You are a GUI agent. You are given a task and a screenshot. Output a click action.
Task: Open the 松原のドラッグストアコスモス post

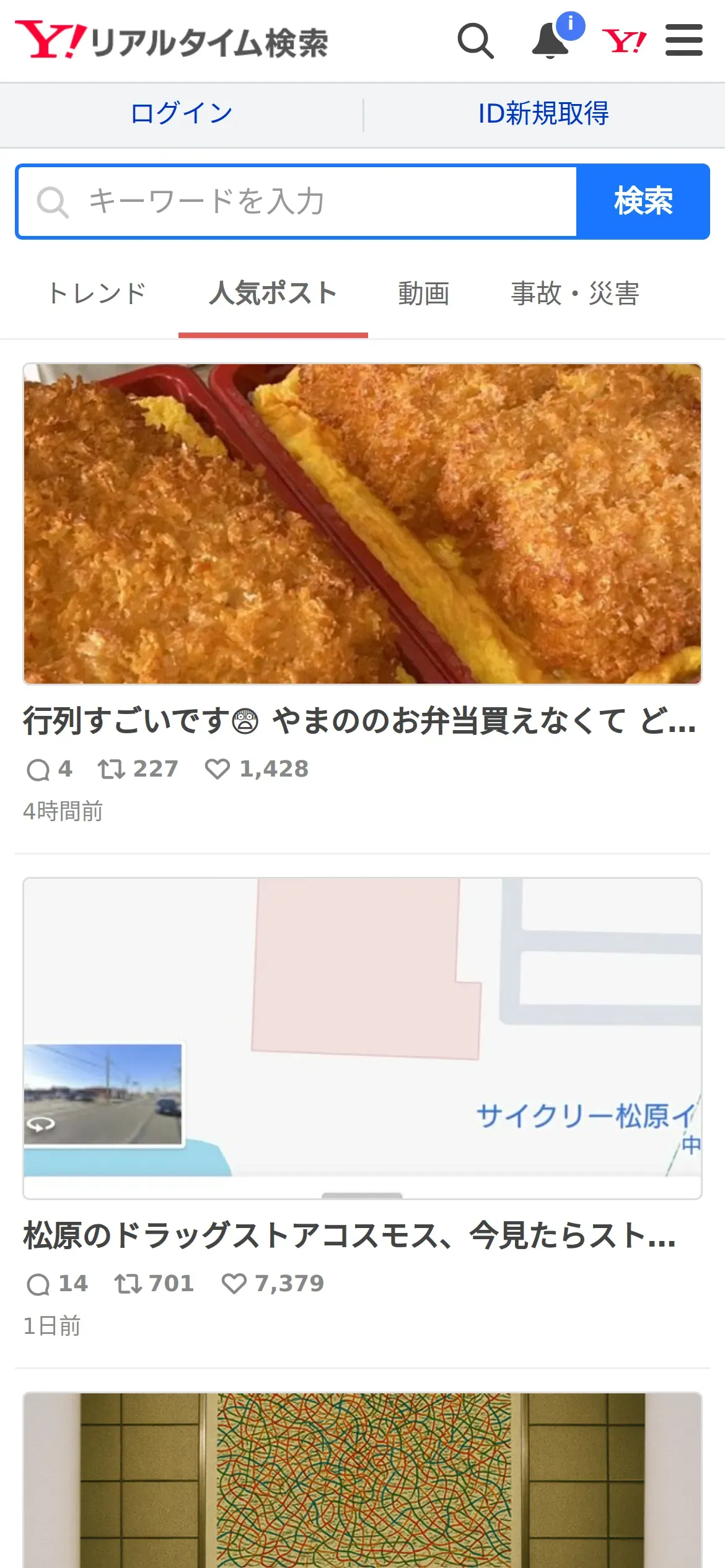click(x=350, y=1235)
